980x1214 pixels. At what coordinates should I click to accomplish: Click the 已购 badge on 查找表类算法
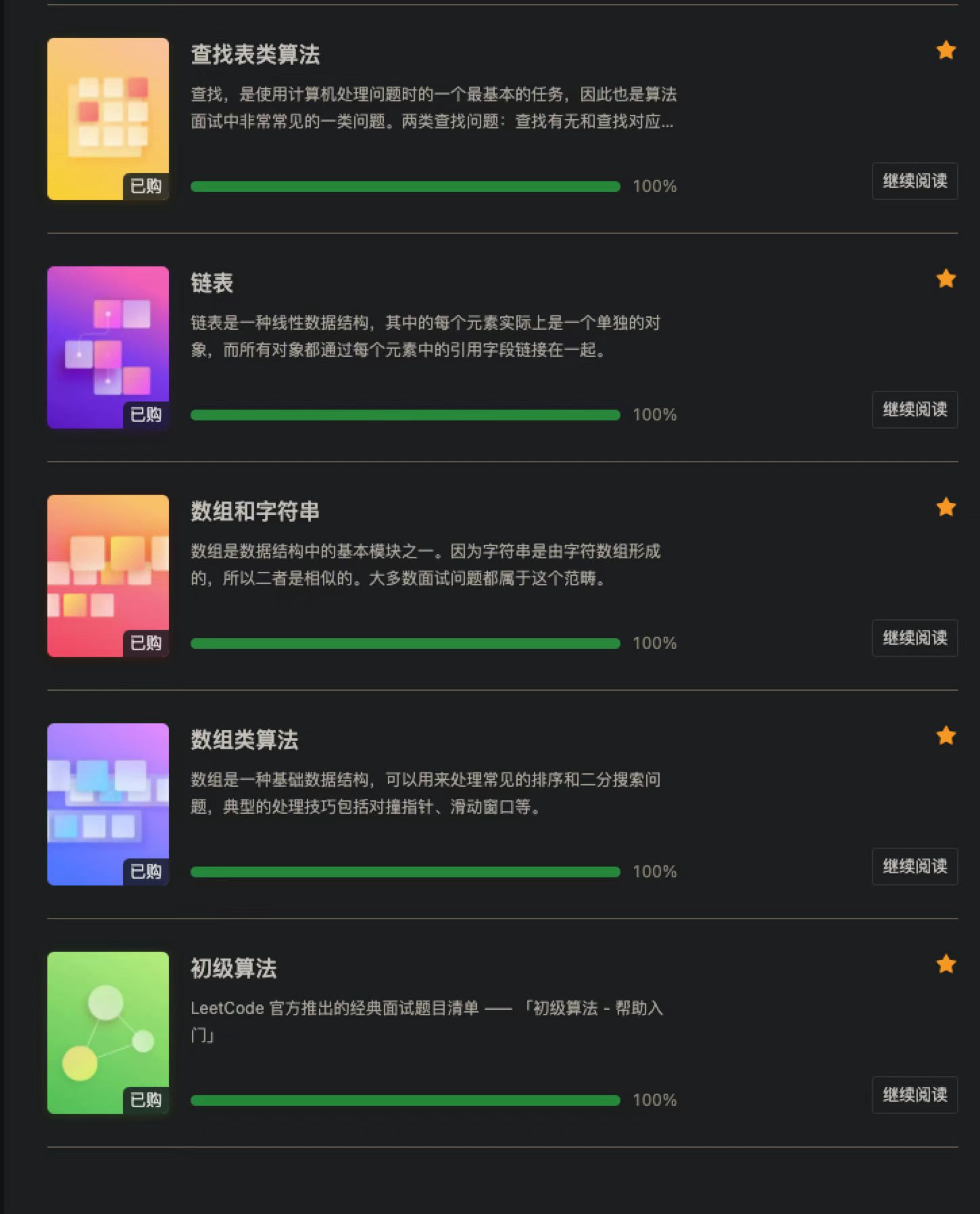tap(146, 187)
